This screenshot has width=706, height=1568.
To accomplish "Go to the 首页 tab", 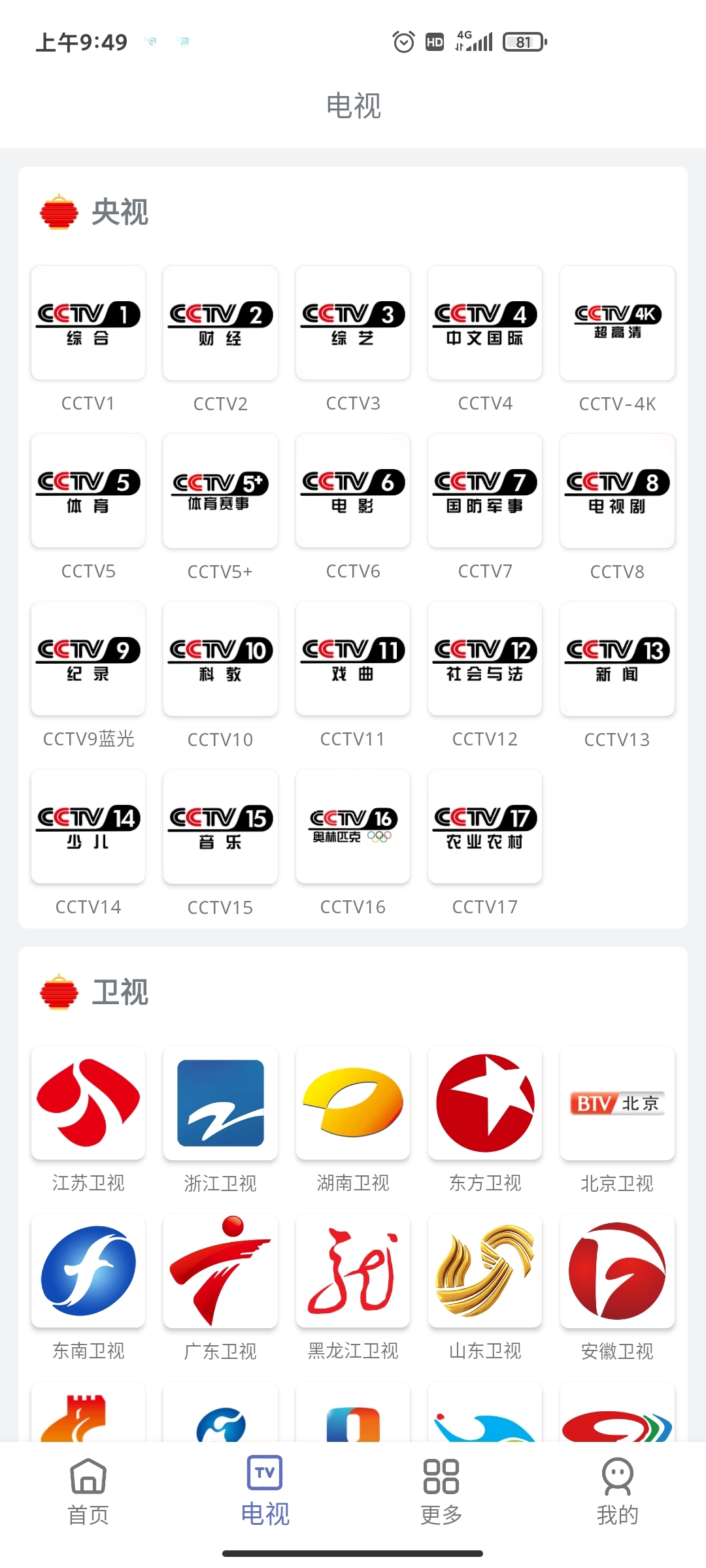I will click(x=88, y=1492).
